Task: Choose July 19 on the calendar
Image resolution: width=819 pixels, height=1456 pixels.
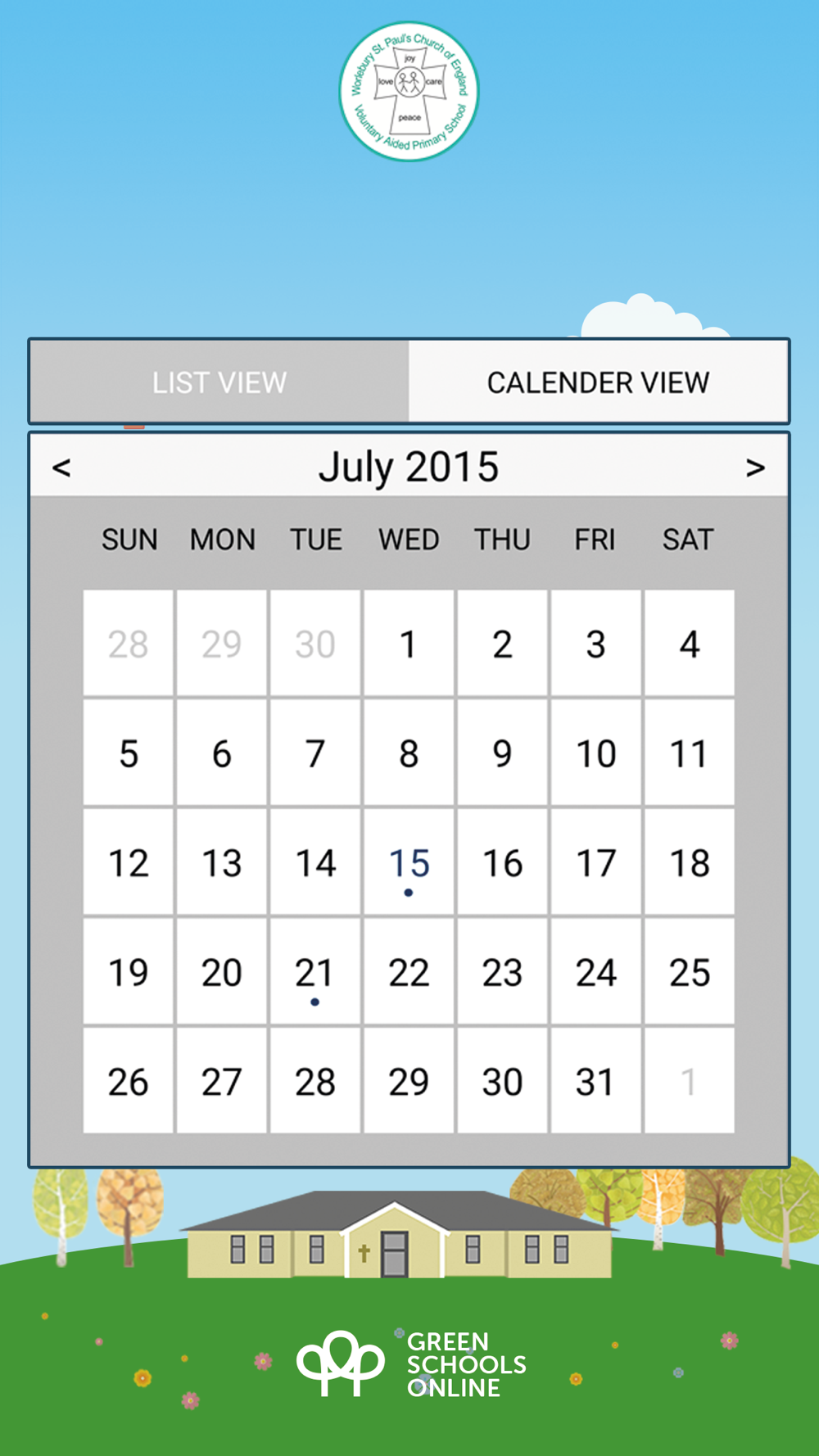Action: [x=129, y=972]
